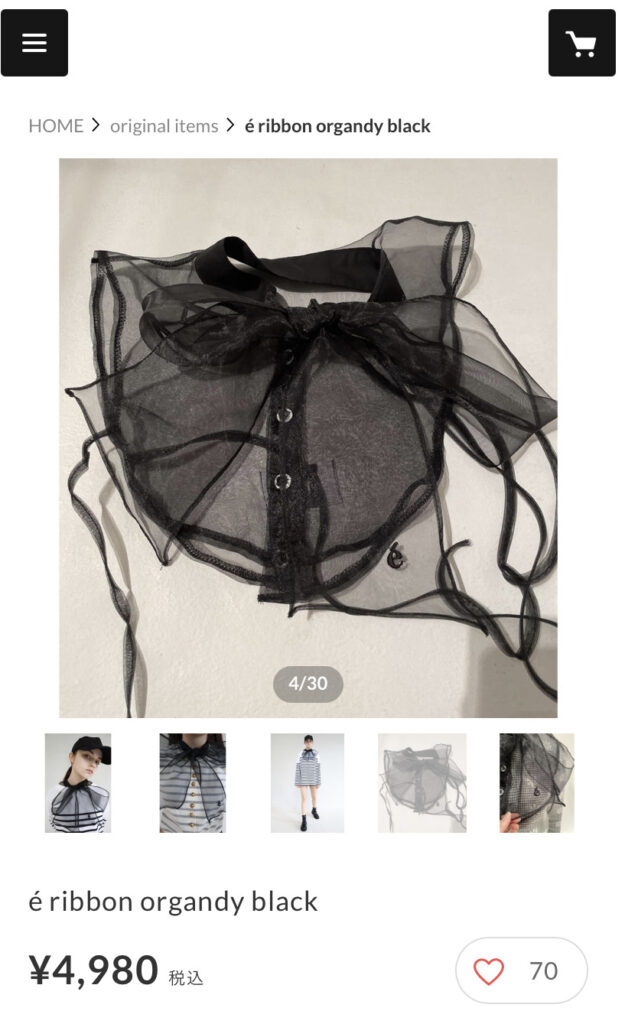Go to HOME breadcrumb link
Image resolution: width=625 pixels, height=1024 pixels.
(x=56, y=126)
